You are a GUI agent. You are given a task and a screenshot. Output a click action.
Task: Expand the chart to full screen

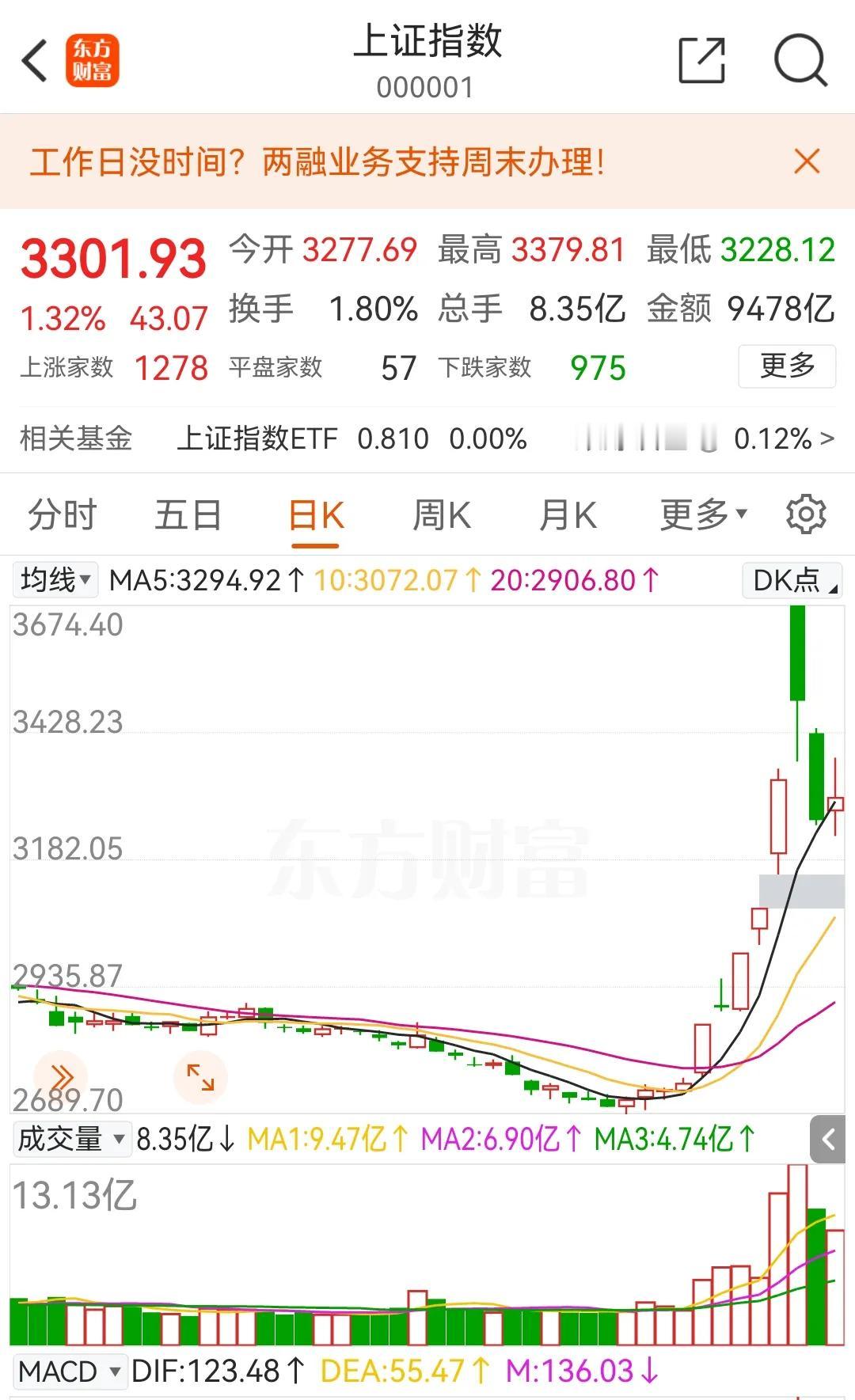[200, 1077]
